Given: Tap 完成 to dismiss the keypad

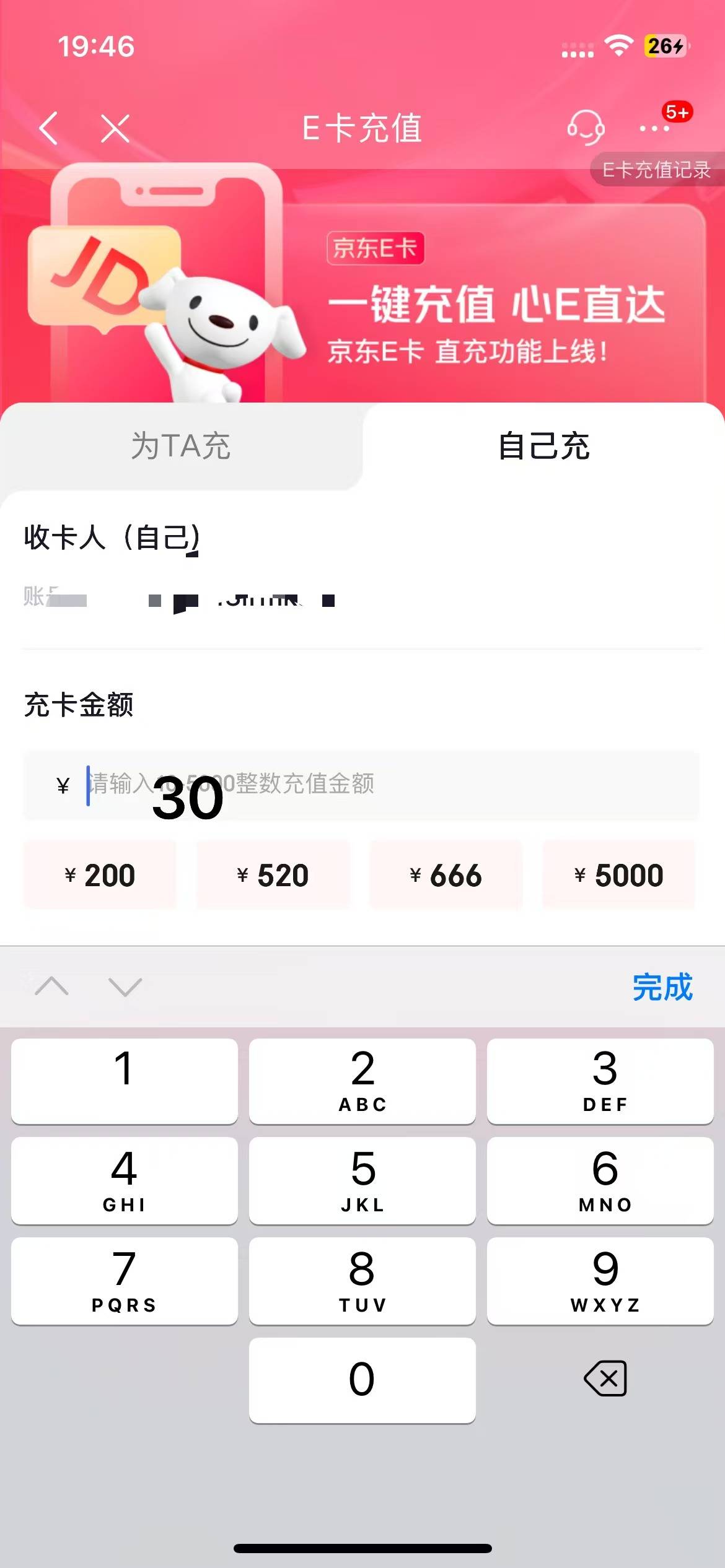Looking at the screenshot, I should coord(662,987).
